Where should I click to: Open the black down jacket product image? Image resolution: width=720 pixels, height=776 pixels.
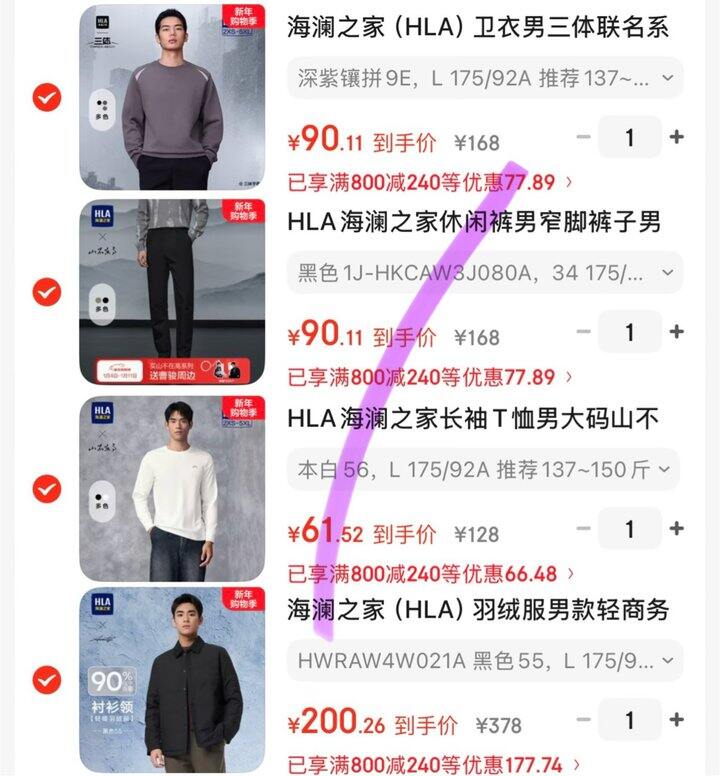(172, 680)
